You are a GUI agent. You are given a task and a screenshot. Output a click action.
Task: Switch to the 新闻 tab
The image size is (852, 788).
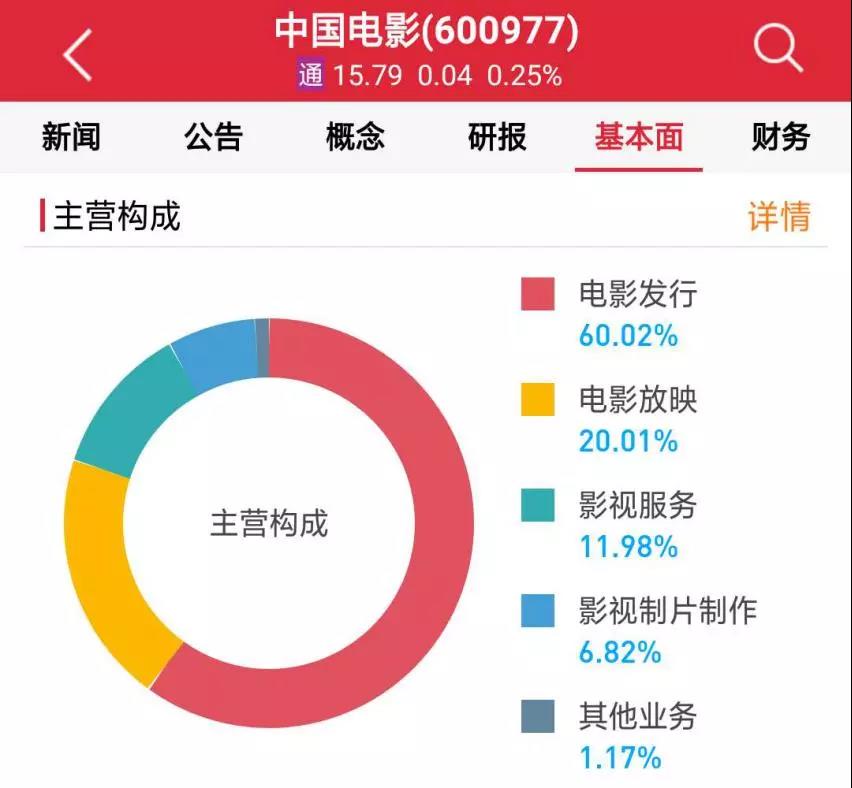71,137
